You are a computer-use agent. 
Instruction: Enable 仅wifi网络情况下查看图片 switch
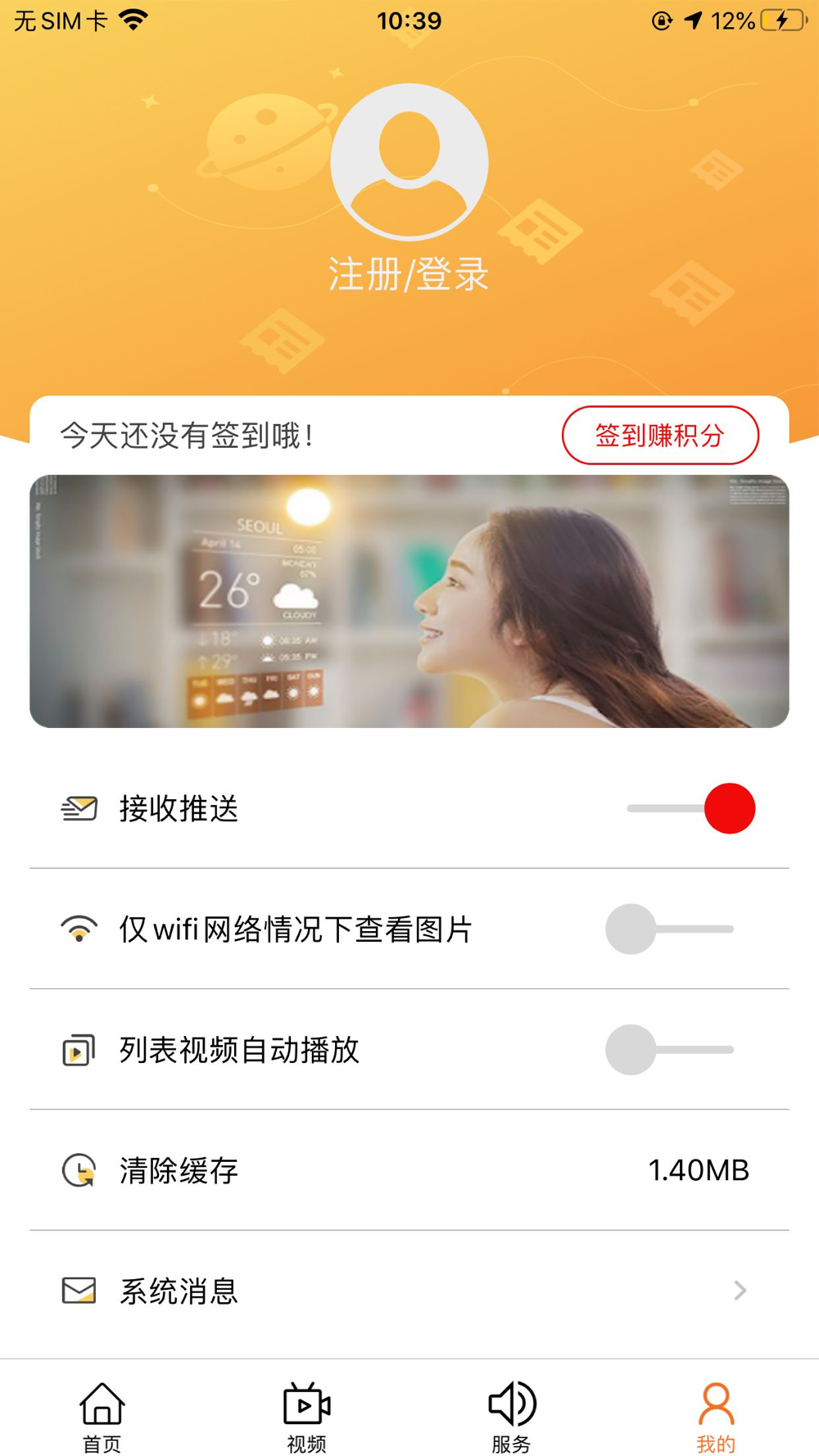[x=668, y=929]
